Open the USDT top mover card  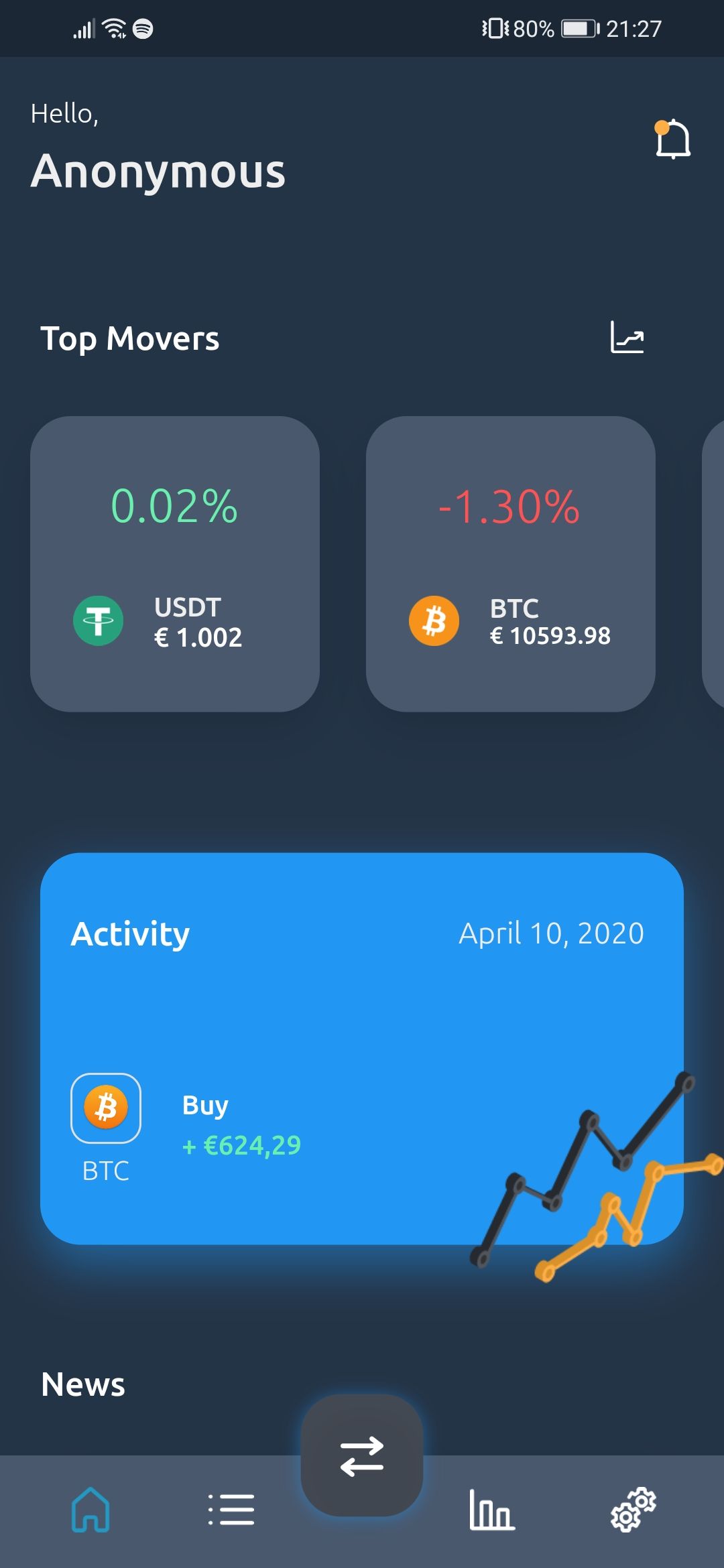point(175,564)
